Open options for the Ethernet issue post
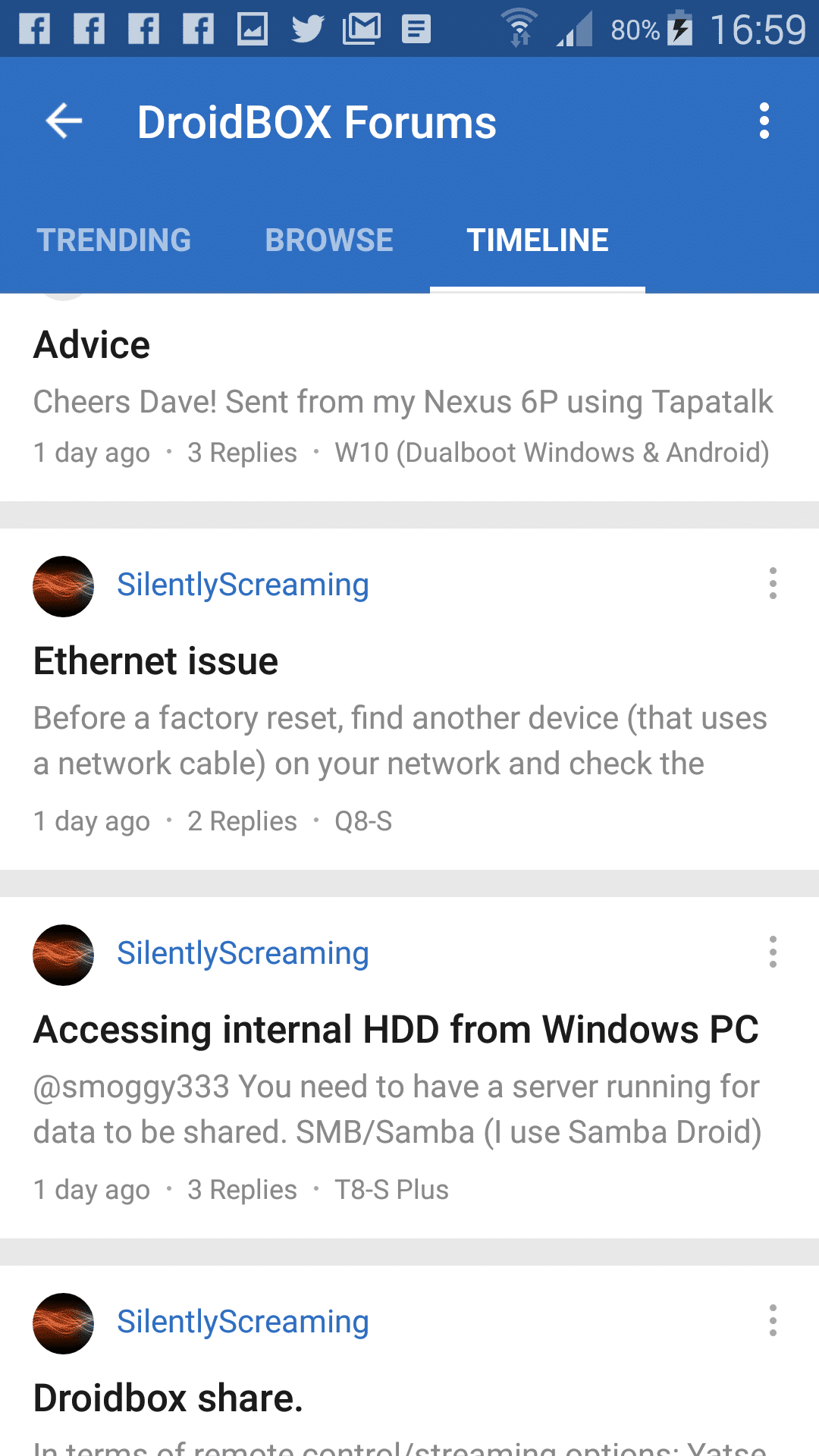 point(773,583)
